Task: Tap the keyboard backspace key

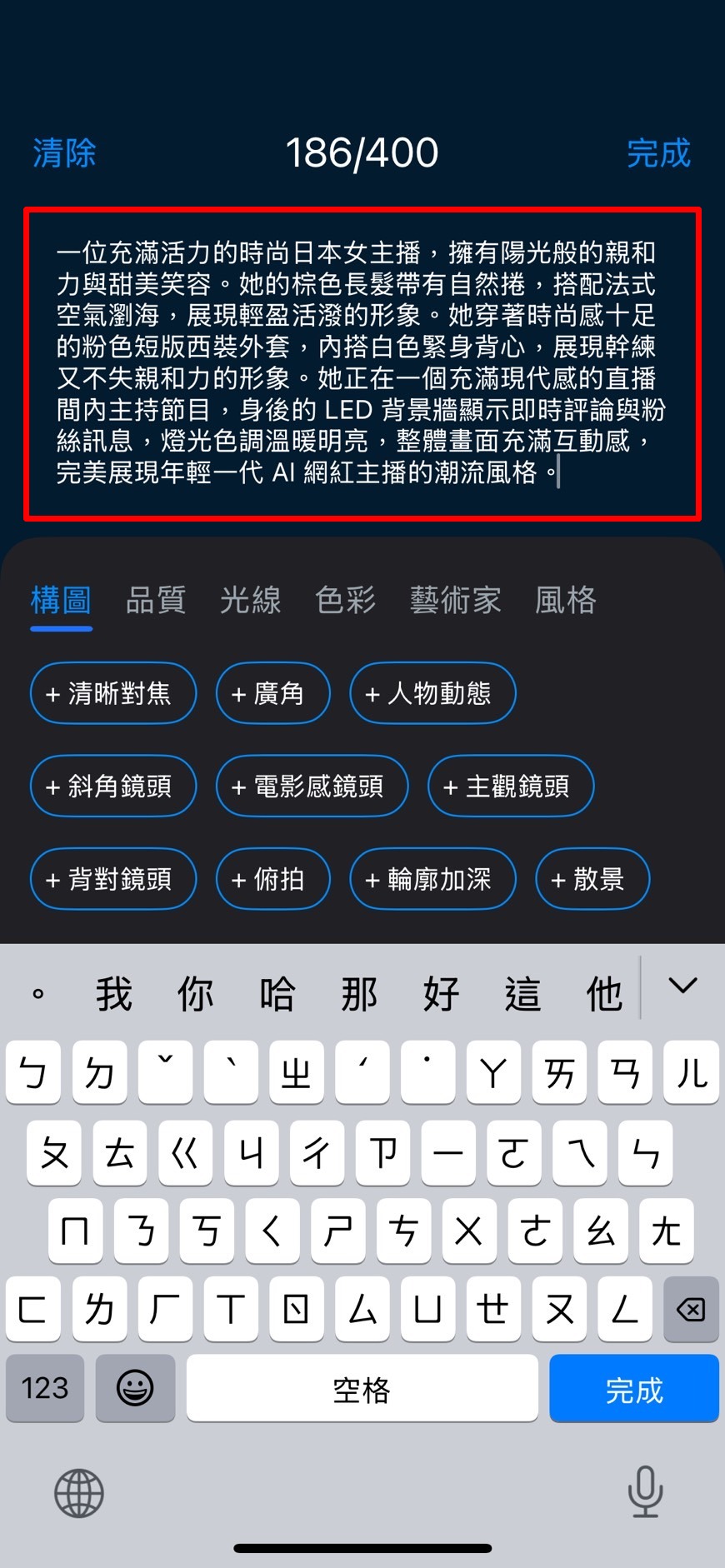Action: coord(691,1309)
